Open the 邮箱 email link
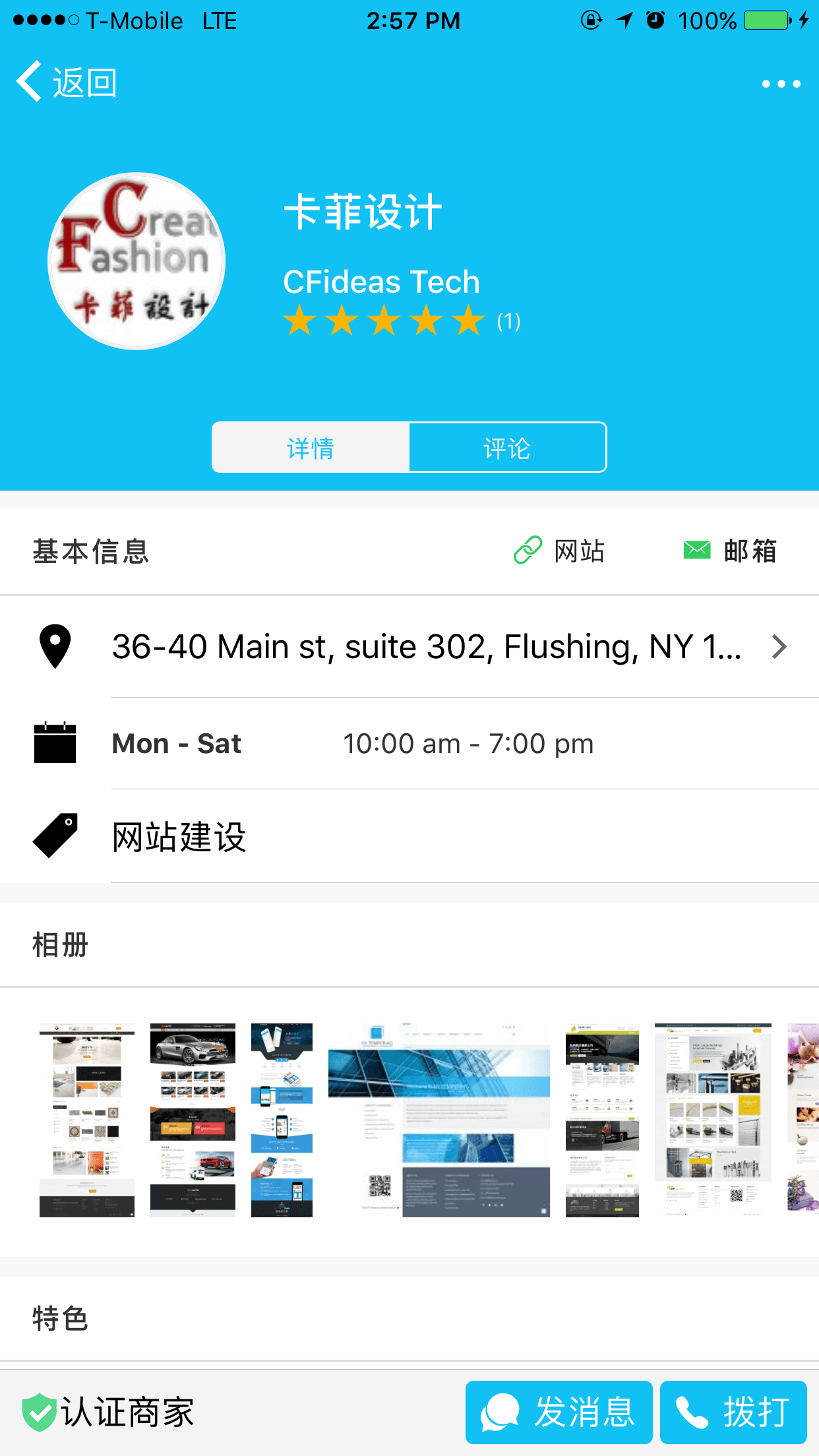The image size is (819, 1456). coord(731,551)
